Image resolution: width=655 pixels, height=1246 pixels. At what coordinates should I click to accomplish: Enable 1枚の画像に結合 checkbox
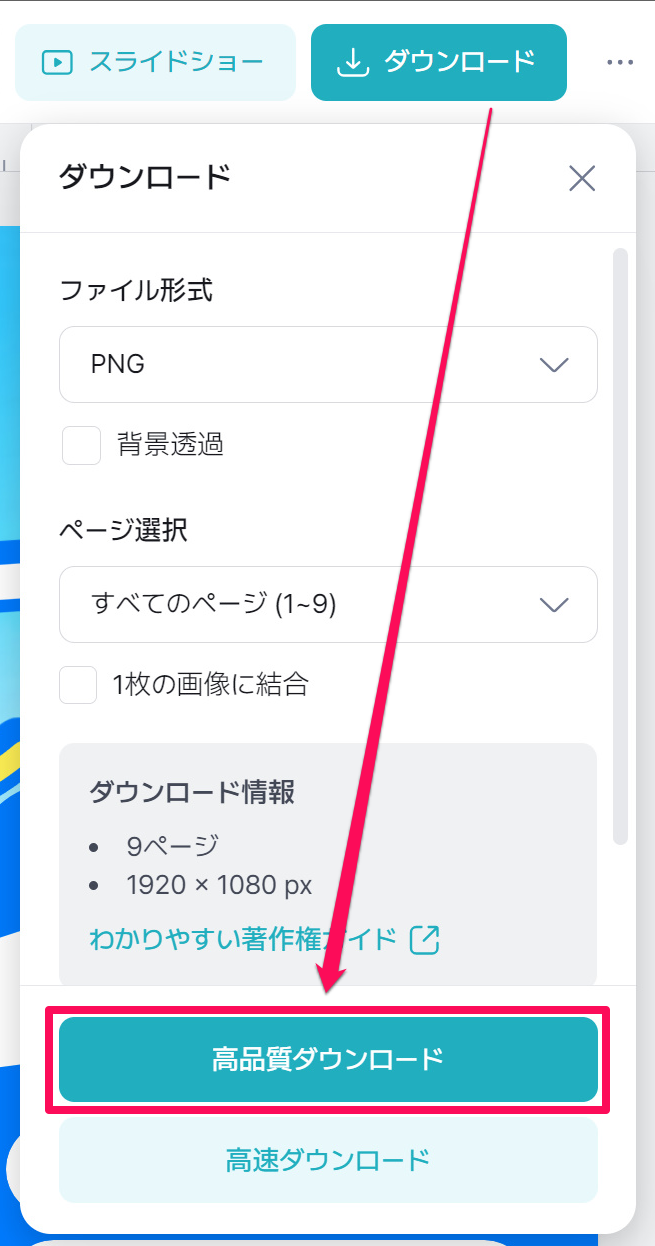point(79,685)
